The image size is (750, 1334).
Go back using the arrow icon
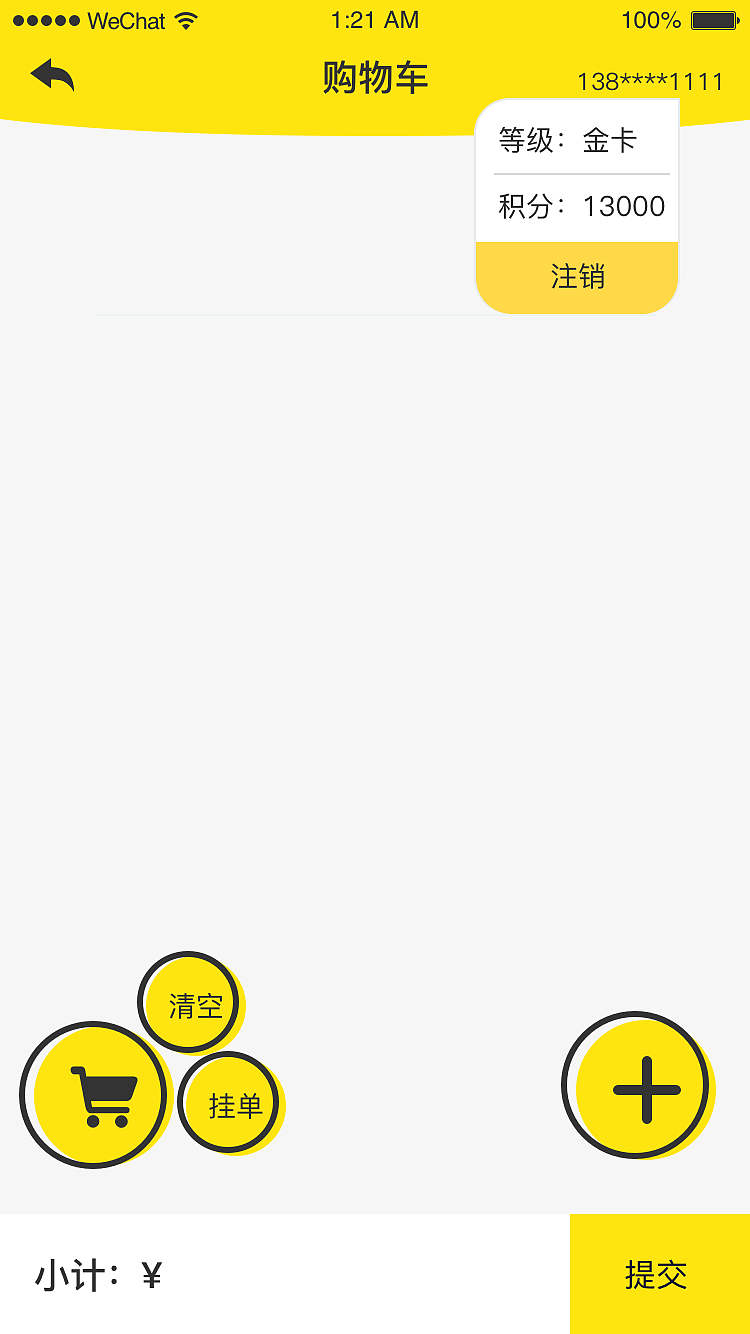pos(53,75)
